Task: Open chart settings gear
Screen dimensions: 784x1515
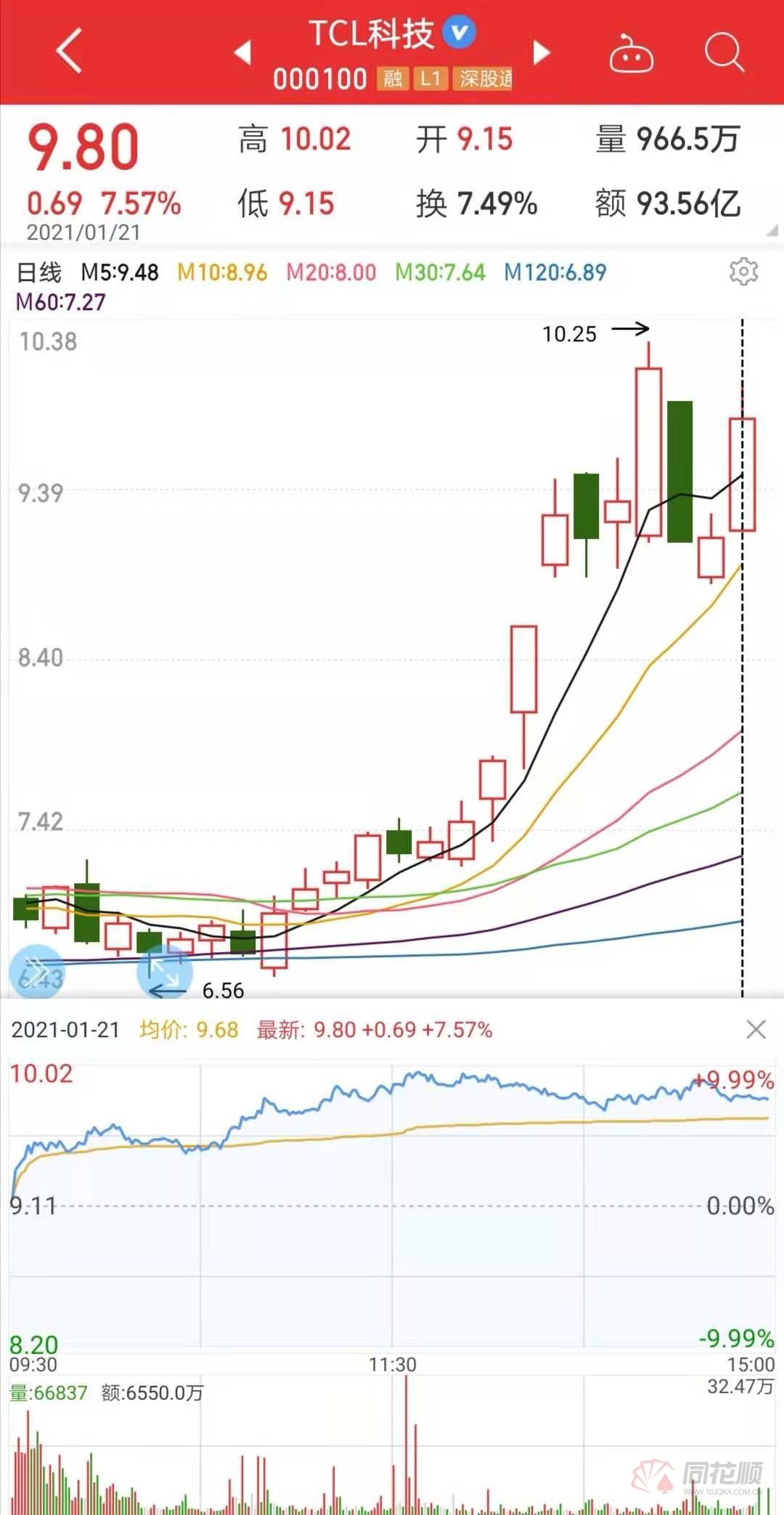Action: [743, 272]
